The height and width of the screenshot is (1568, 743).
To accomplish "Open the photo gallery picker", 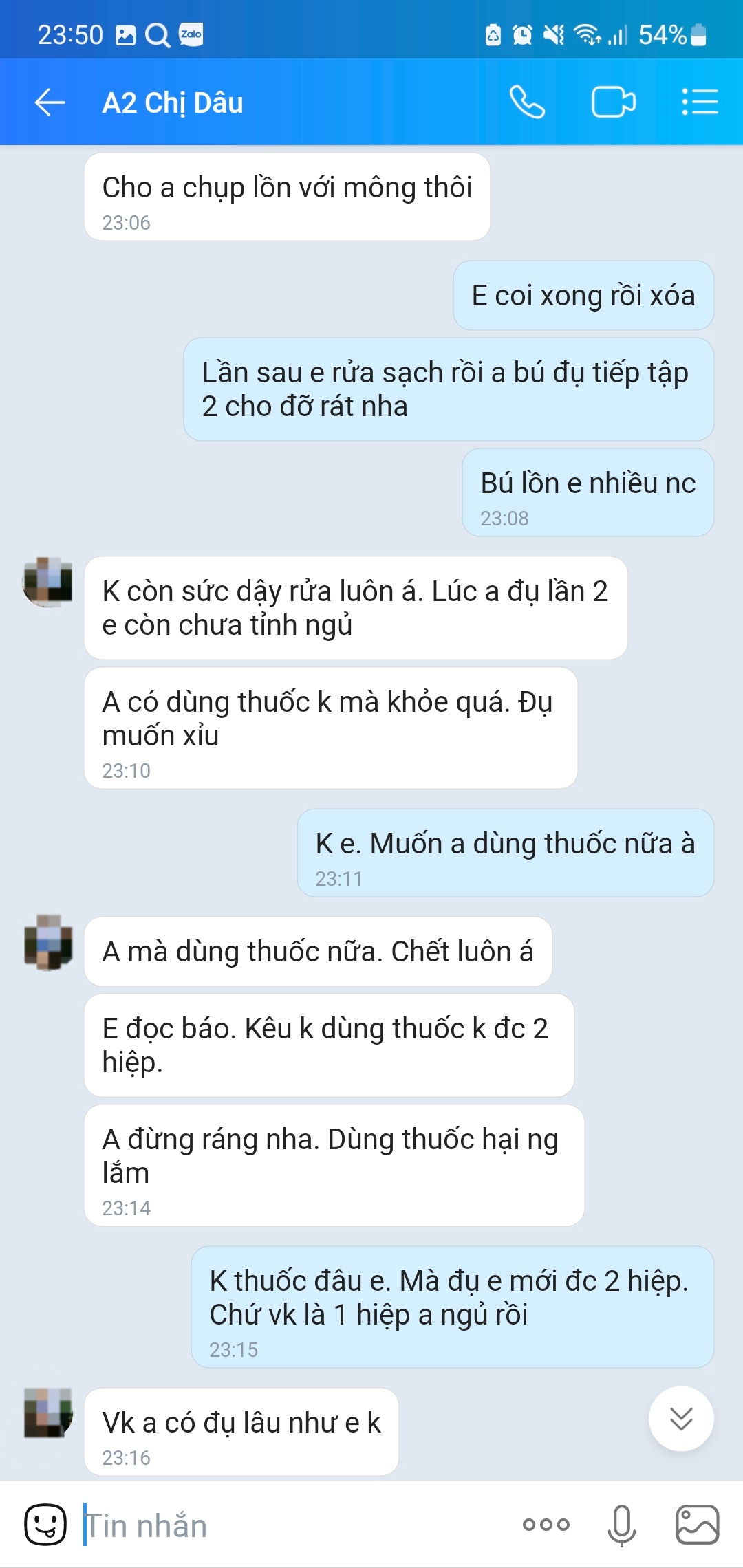I will pos(698,1525).
